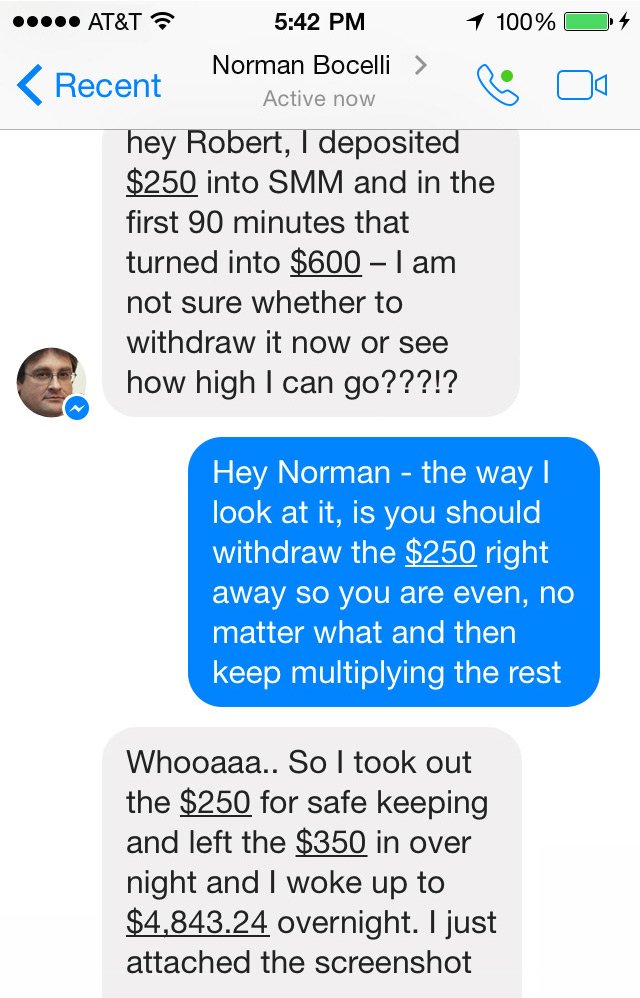Tap the underlined $350 amount
Screen dimensions: 640x998
tap(331, 842)
